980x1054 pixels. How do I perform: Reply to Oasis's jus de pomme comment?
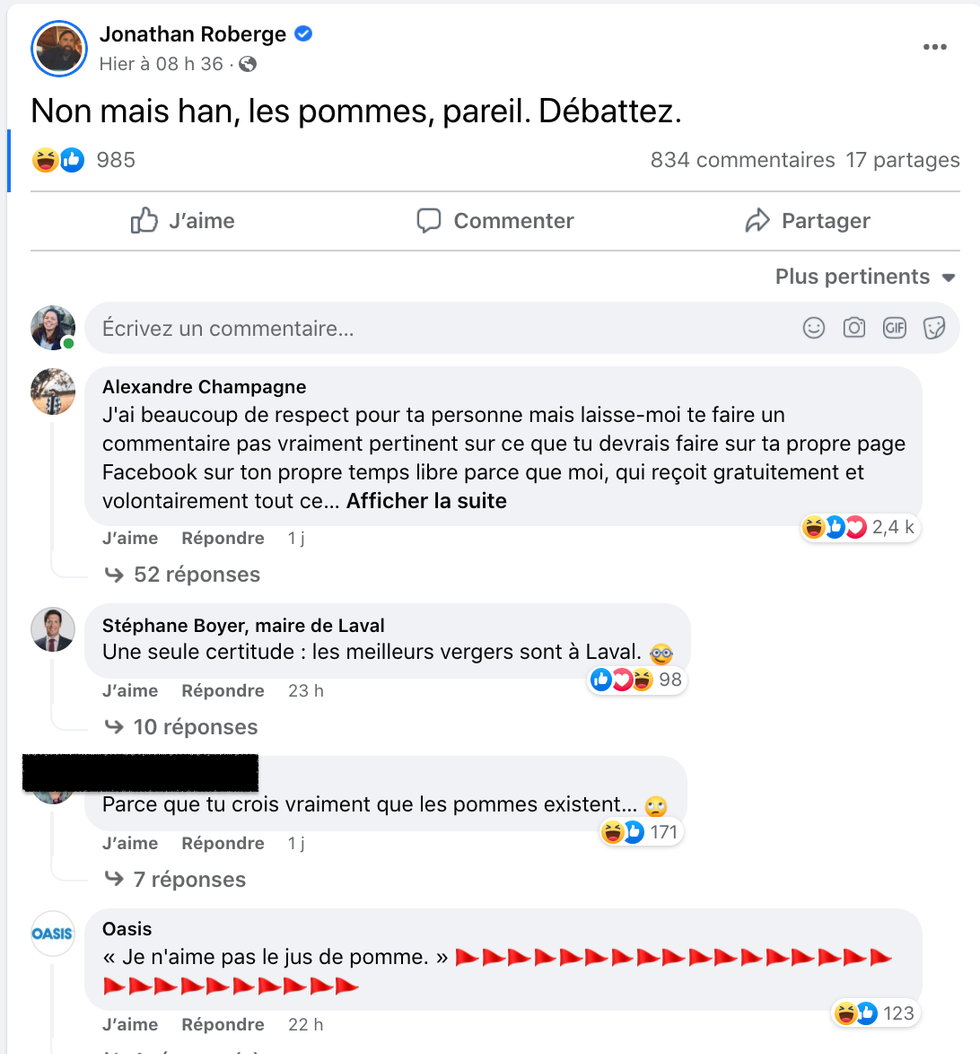tap(222, 1025)
